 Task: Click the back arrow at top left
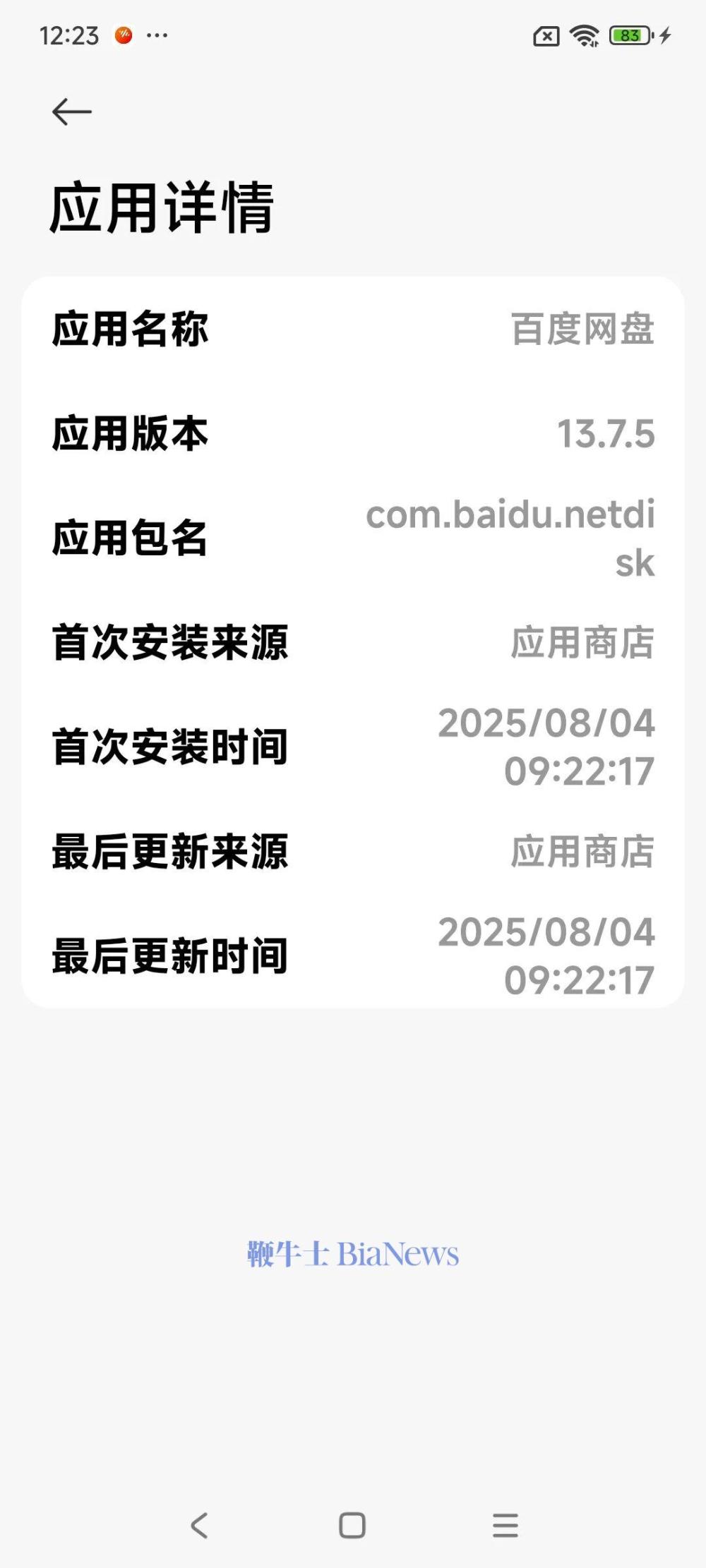point(70,111)
